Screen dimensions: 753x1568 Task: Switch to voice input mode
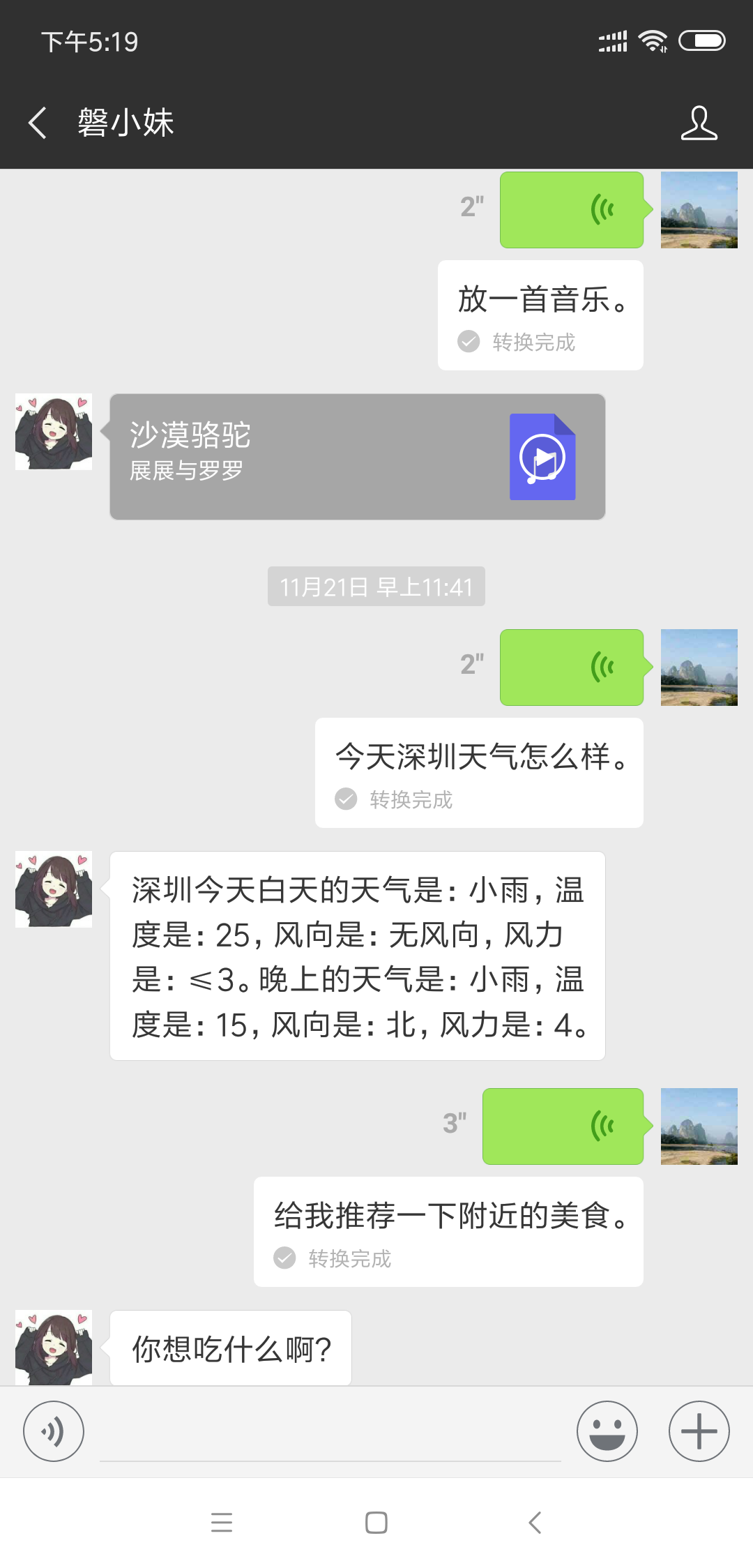click(x=54, y=1431)
